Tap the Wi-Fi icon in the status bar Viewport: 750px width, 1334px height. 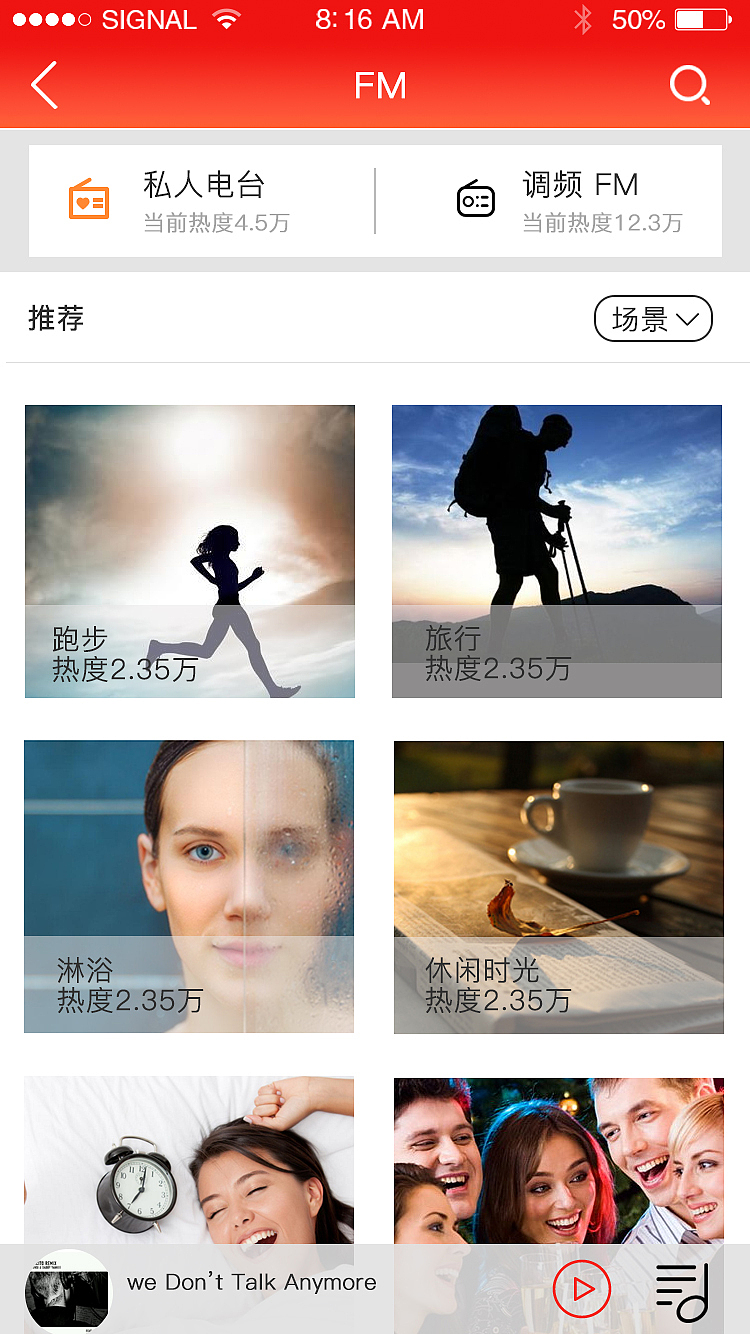click(x=227, y=18)
